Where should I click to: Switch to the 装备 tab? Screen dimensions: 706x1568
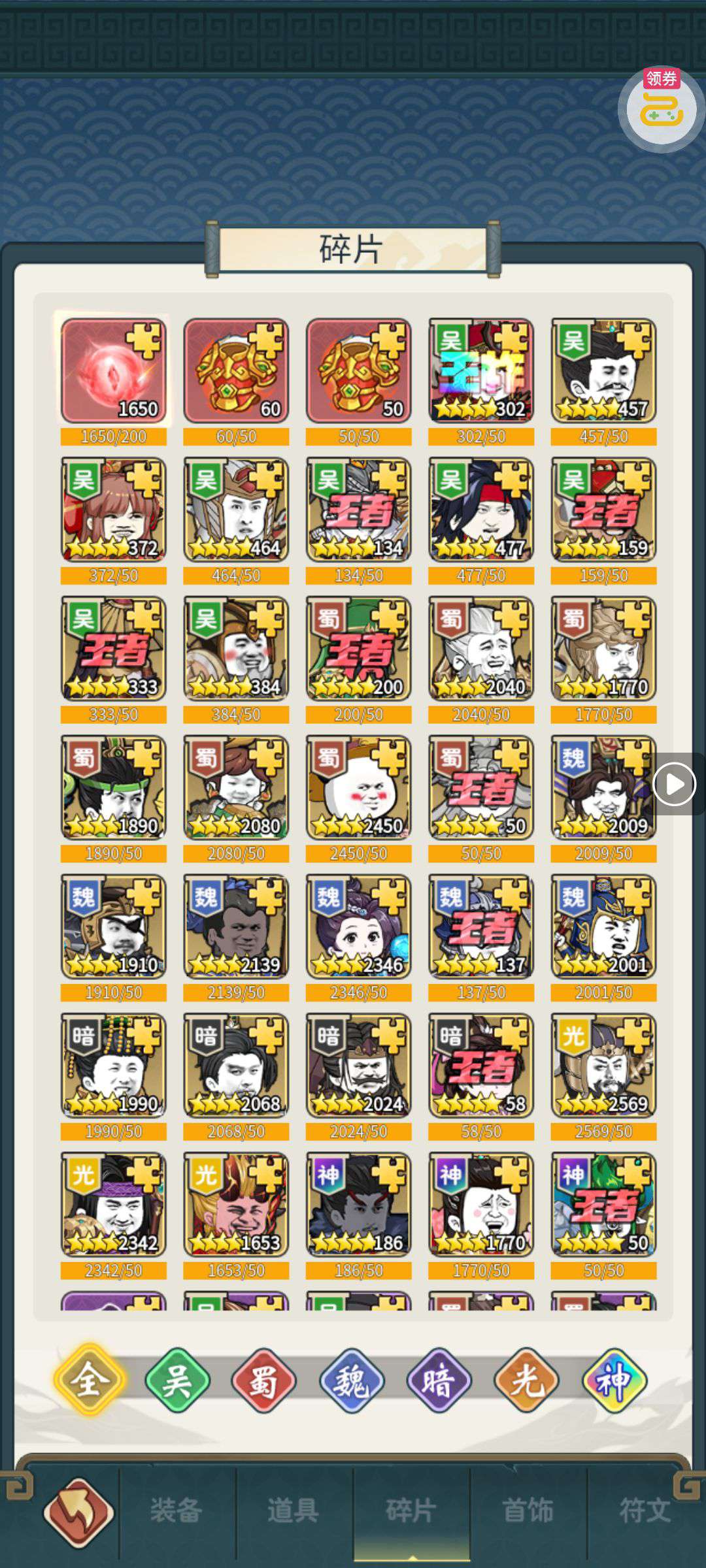point(176,1511)
